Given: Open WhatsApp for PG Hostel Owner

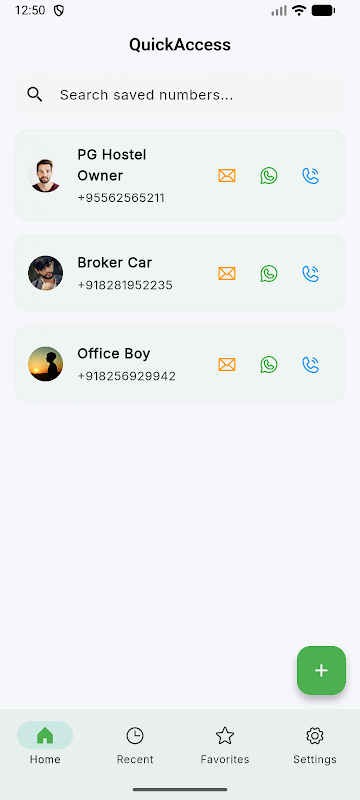Looking at the screenshot, I should 269,176.
